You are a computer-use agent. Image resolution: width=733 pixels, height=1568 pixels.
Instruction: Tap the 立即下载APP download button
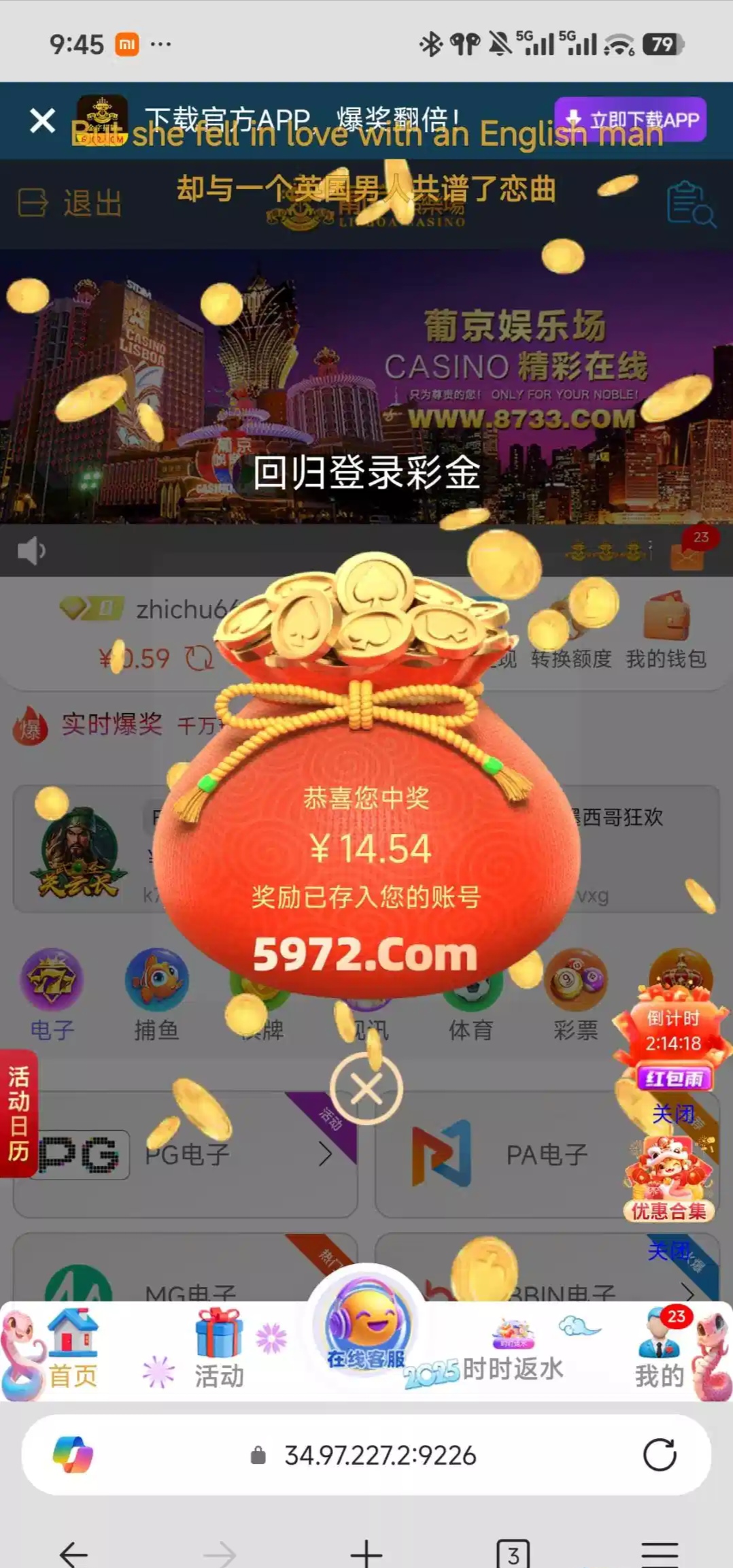pyautogui.click(x=630, y=120)
